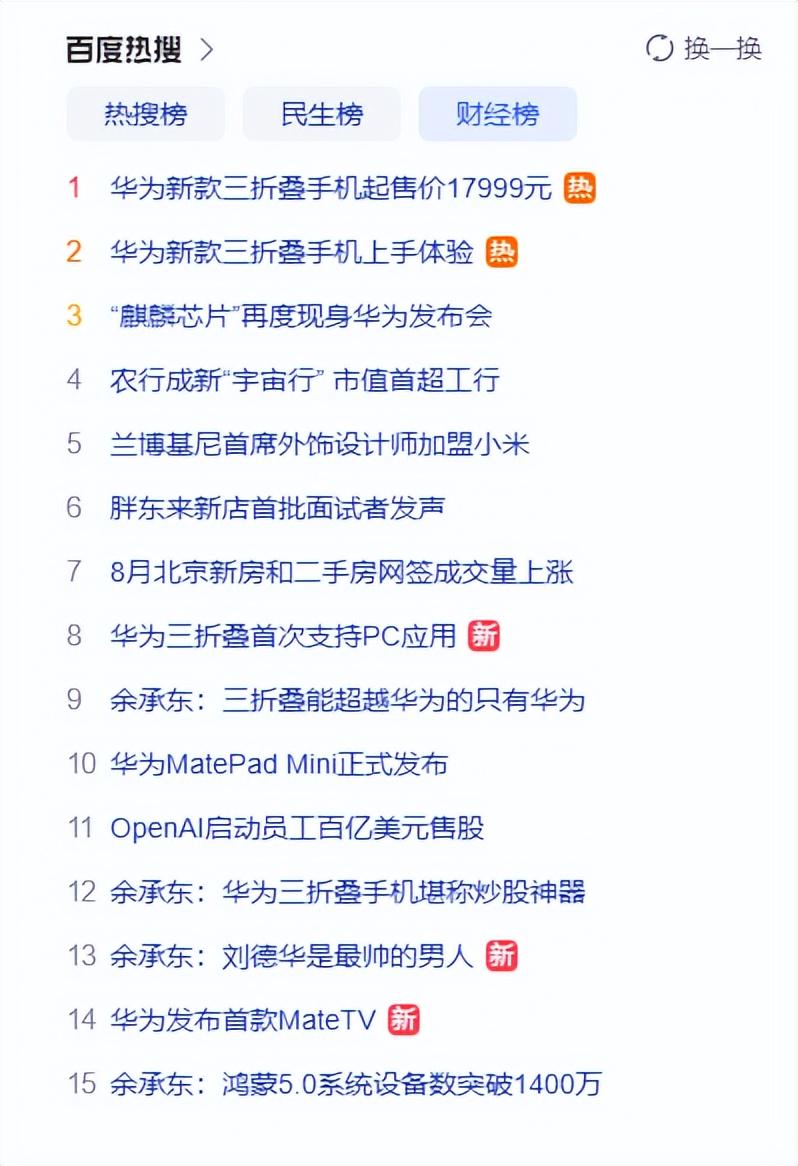The image size is (798, 1166).
Task: Open 余承东：三折叠能超越华为的只有华为
Action: [347, 700]
